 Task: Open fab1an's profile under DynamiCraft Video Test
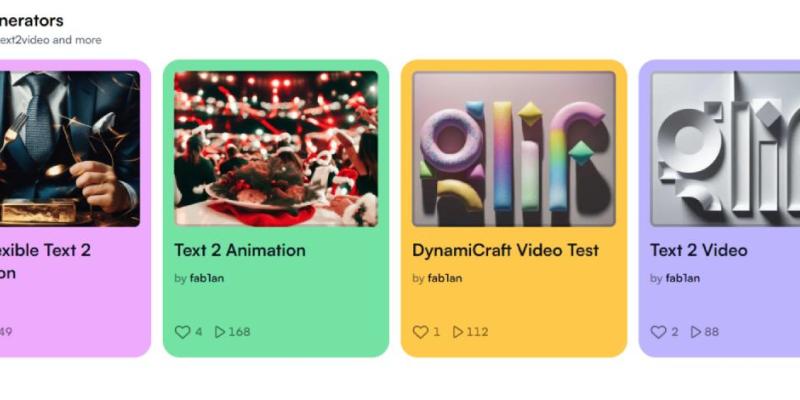(x=445, y=278)
